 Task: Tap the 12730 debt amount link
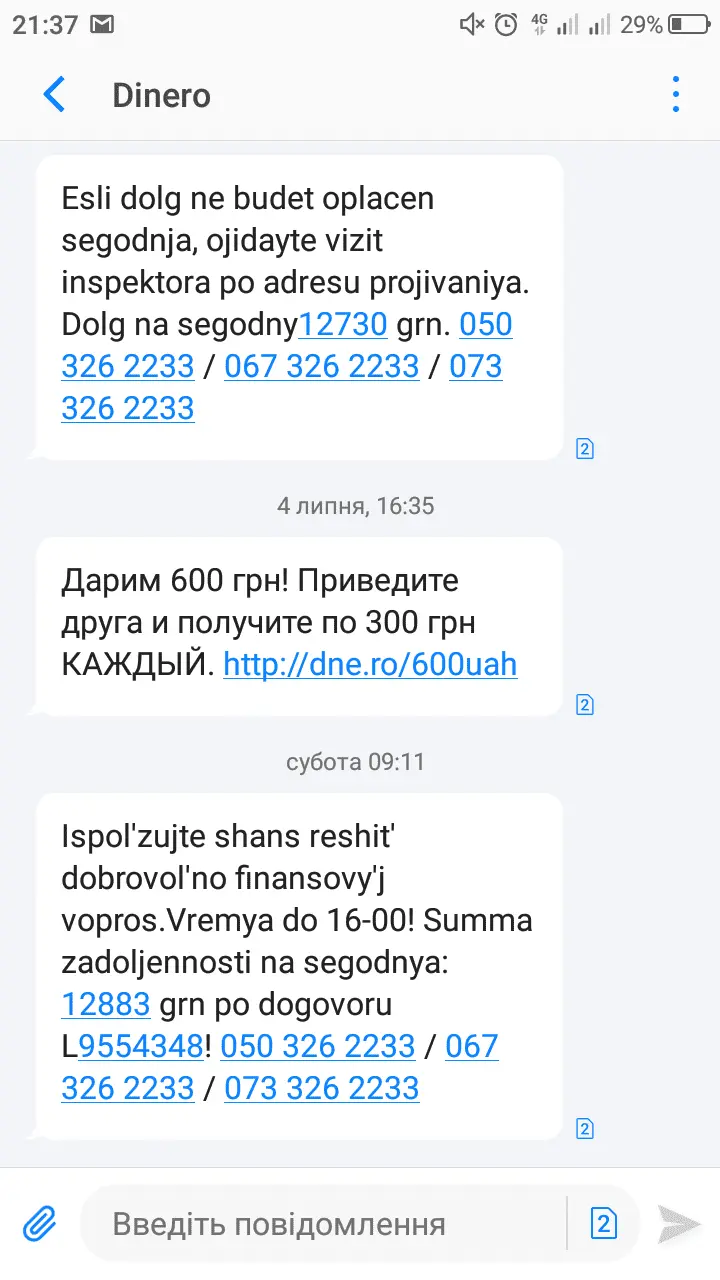coord(343,325)
